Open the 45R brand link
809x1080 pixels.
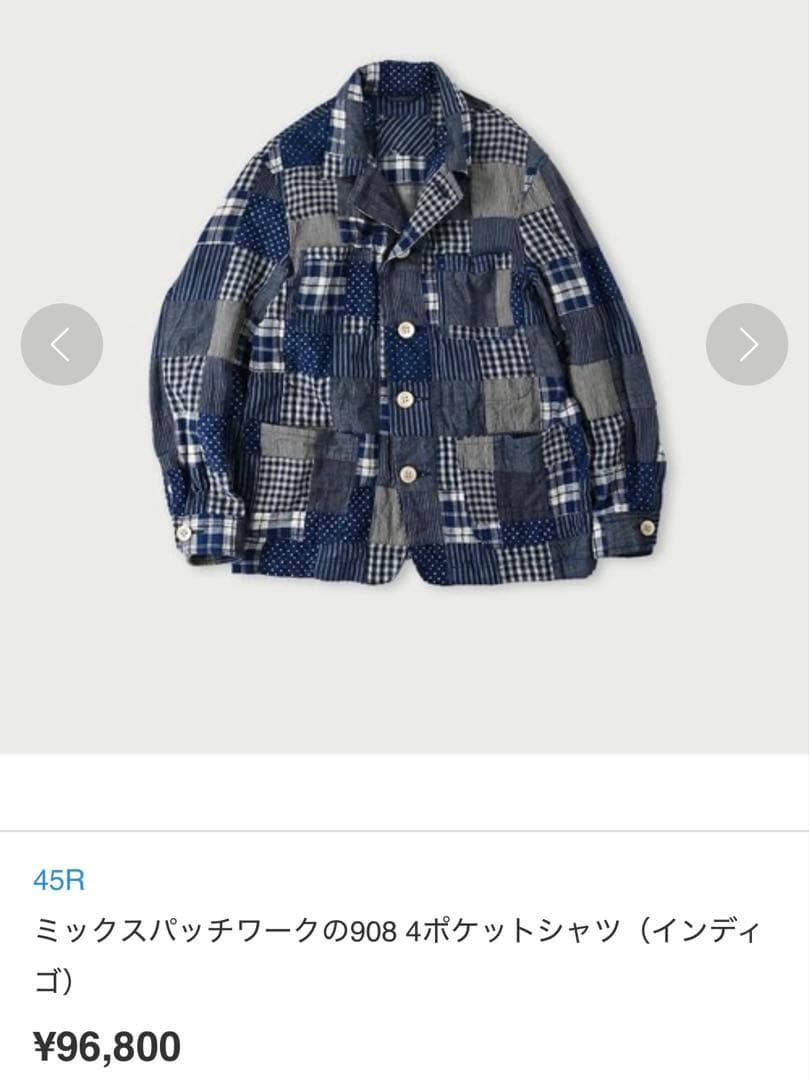[59, 880]
